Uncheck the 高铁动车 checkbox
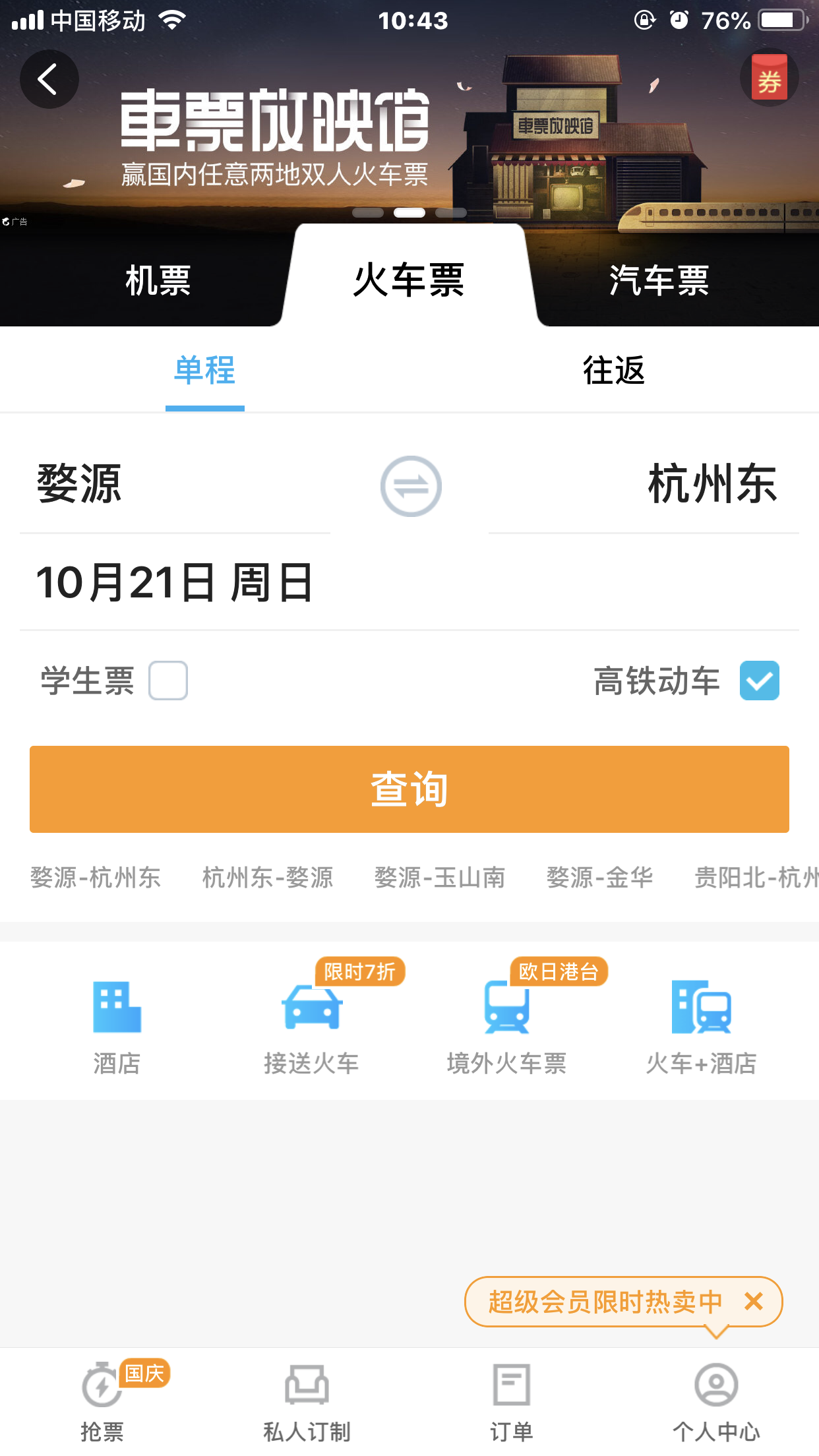Screen dimensions: 819x1456 click(760, 681)
